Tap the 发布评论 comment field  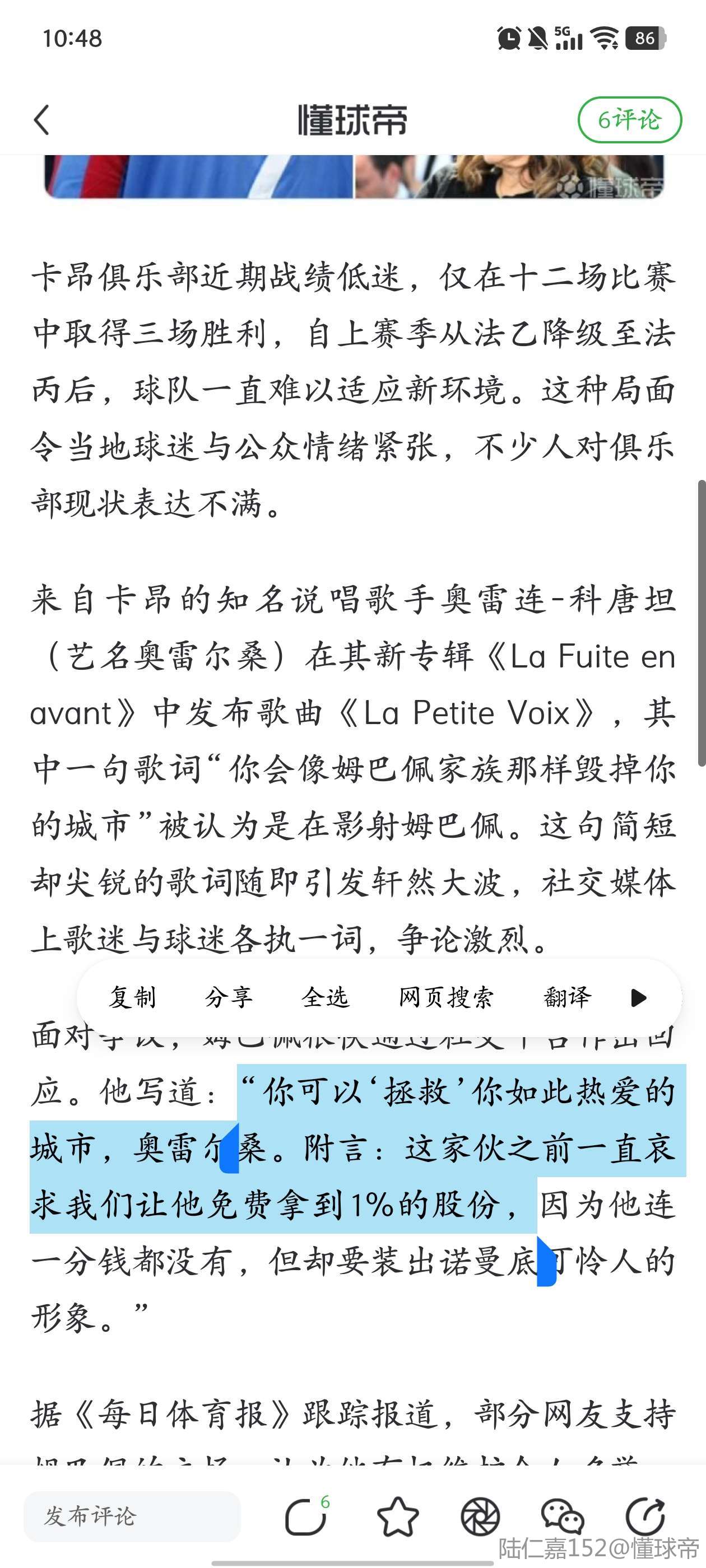point(132,1516)
